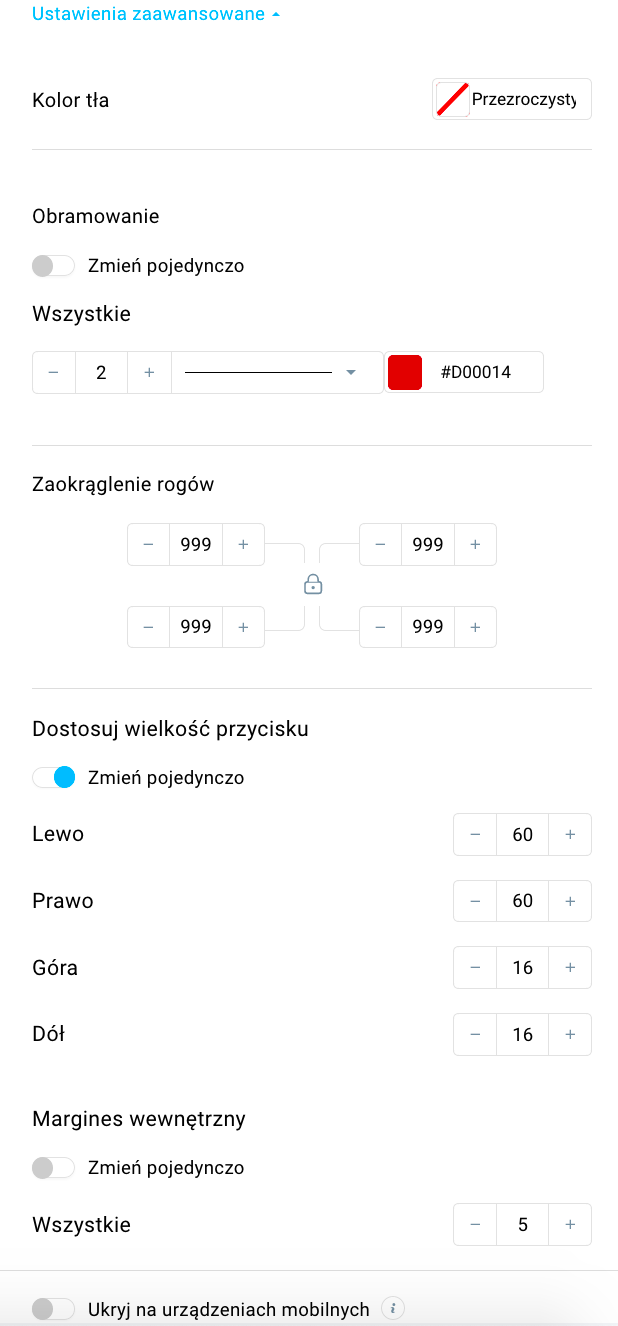Decrease the bottom-right corner radius

tap(380, 627)
